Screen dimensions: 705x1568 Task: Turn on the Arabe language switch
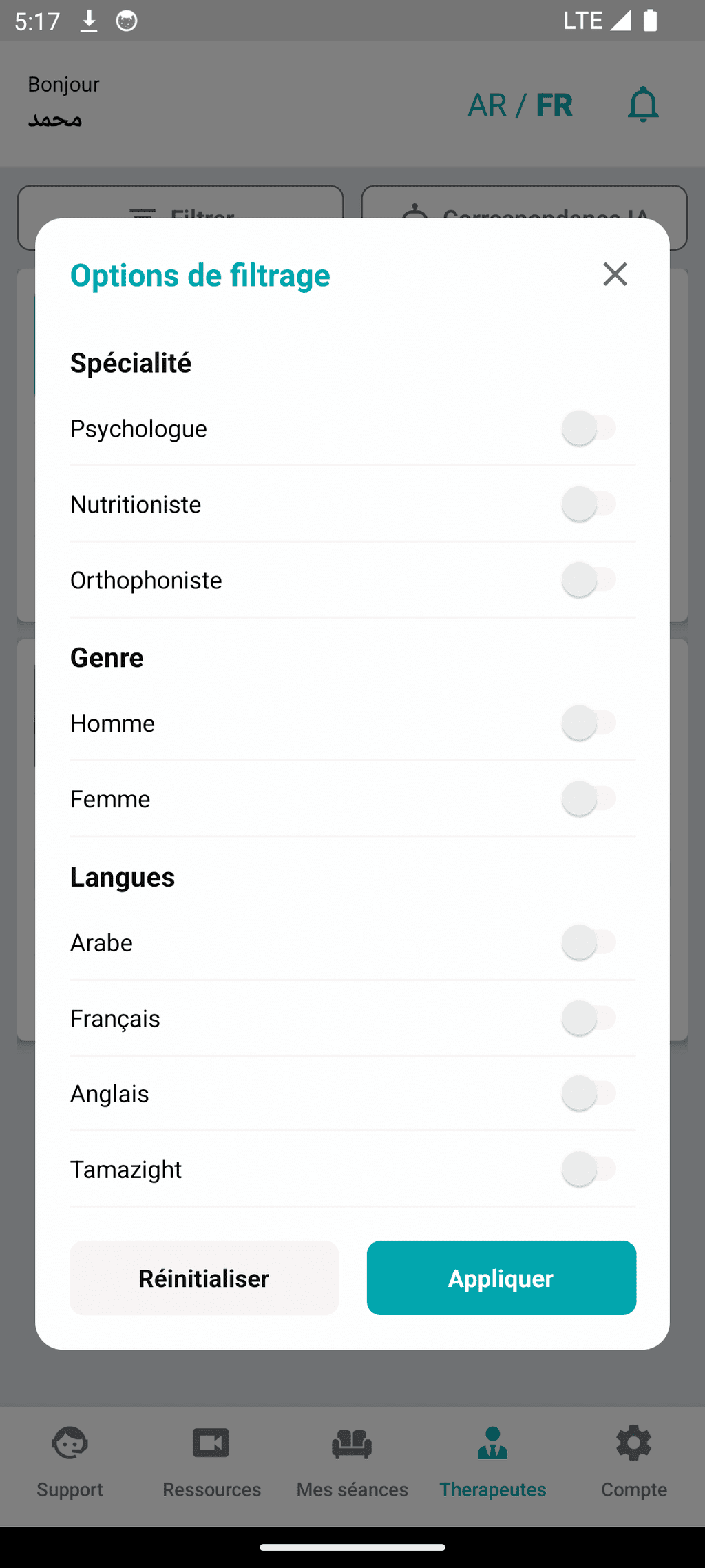pyautogui.click(x=589, y=942)
